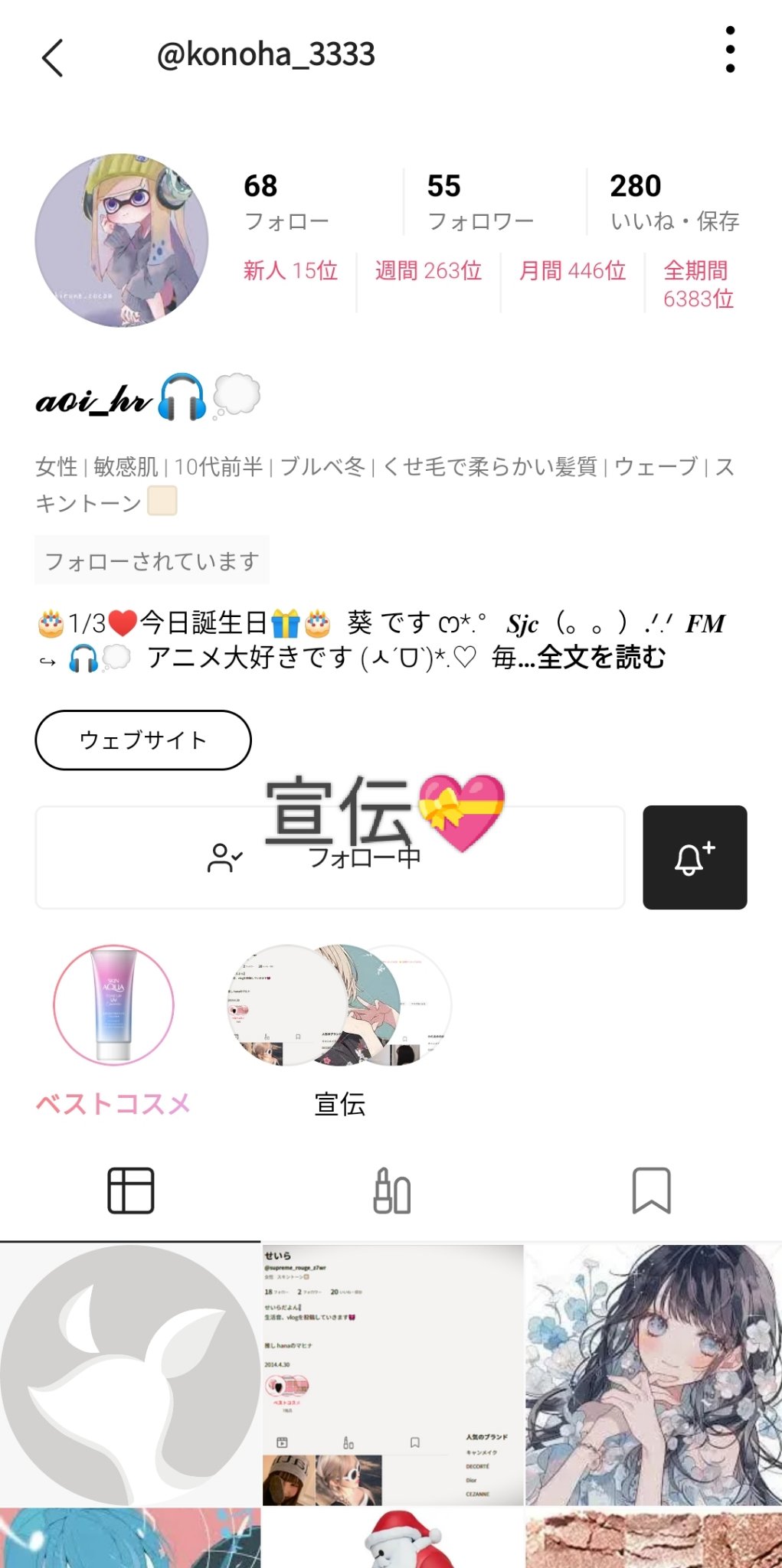The image size is (782, 1568).
Task: Open the grid posts tab
Action: (132, 1189)
